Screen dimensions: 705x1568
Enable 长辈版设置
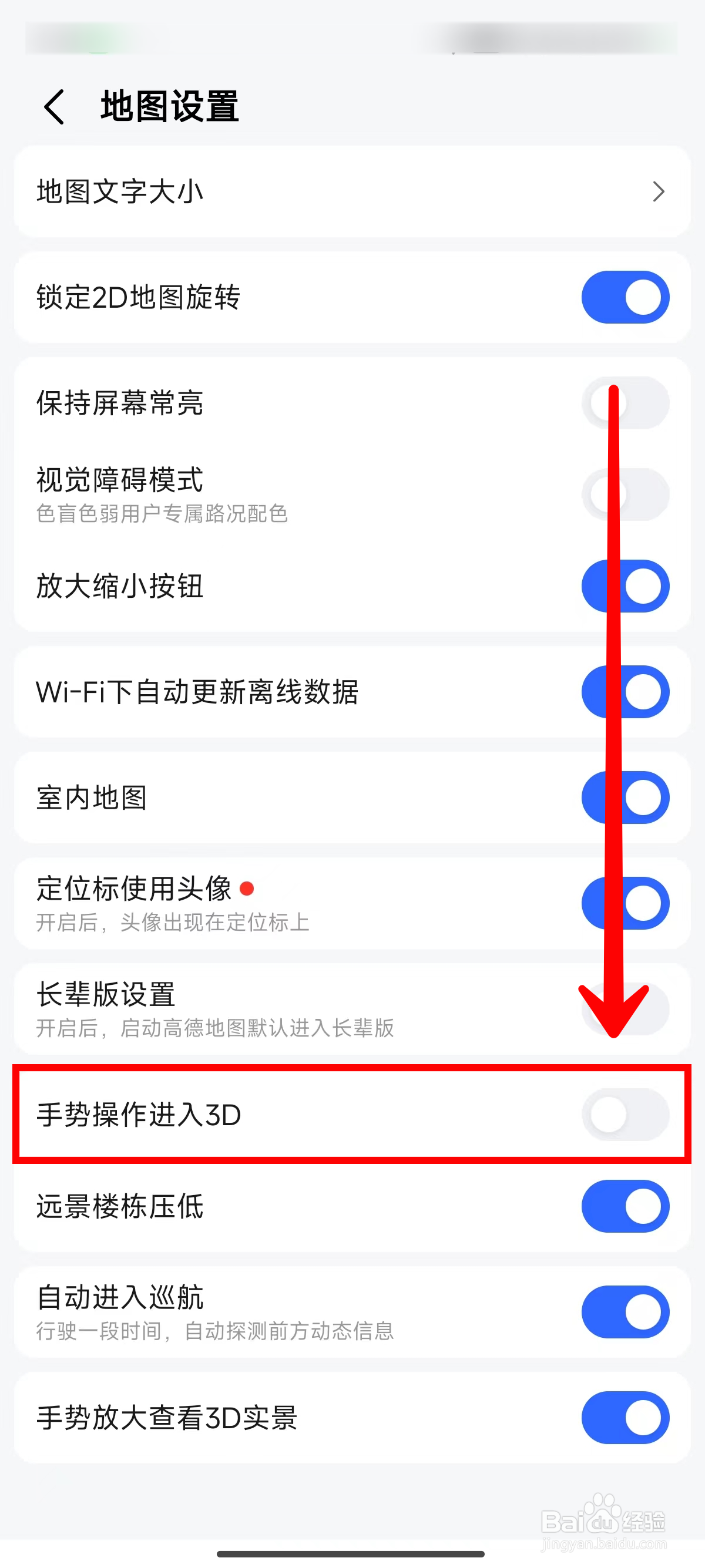[x=625, y=1010]
